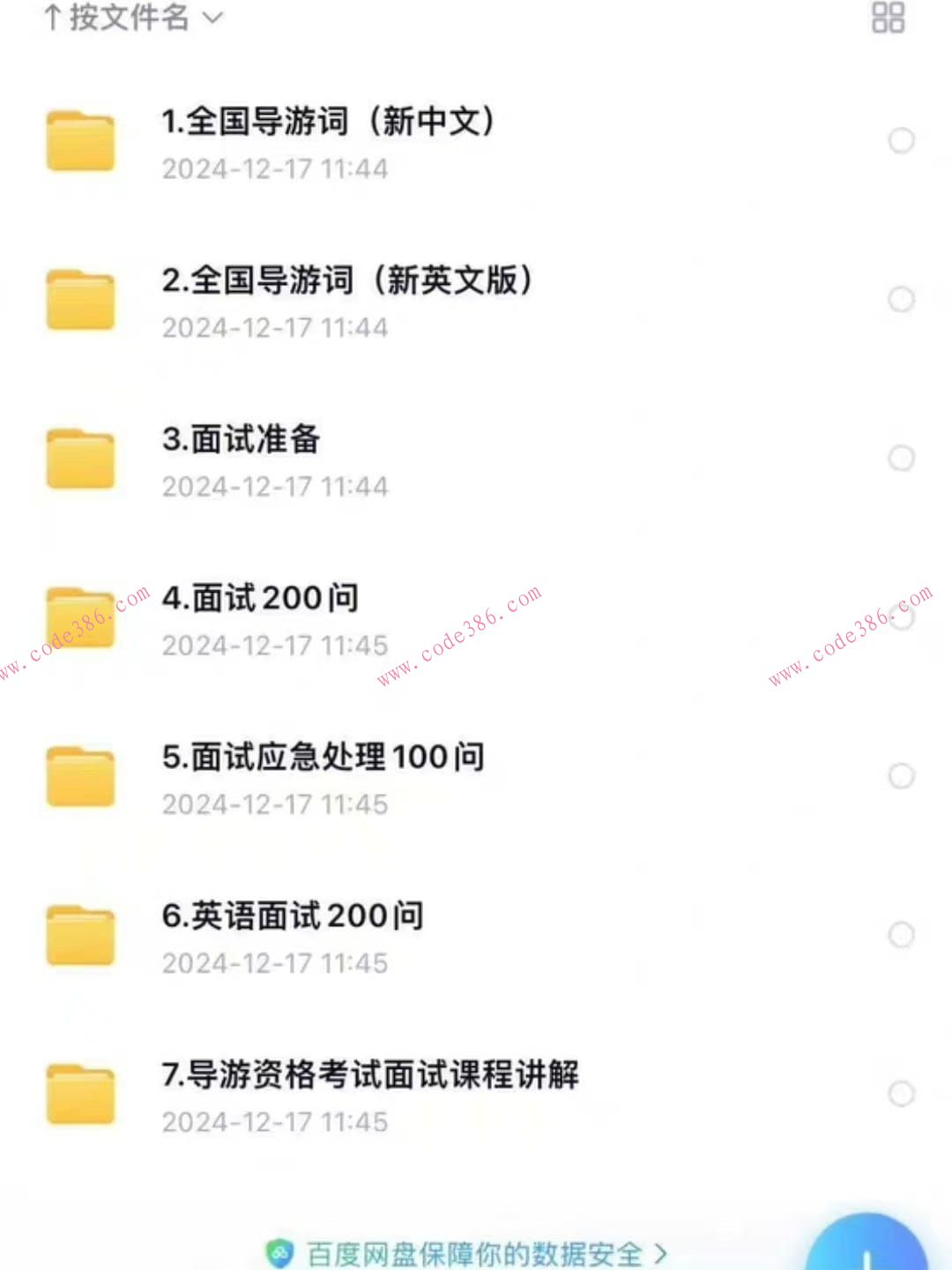This screenshot has height=1270, width=952.
Task: Open the 4.面试200问 folder icon
Action: pos(80,617)
